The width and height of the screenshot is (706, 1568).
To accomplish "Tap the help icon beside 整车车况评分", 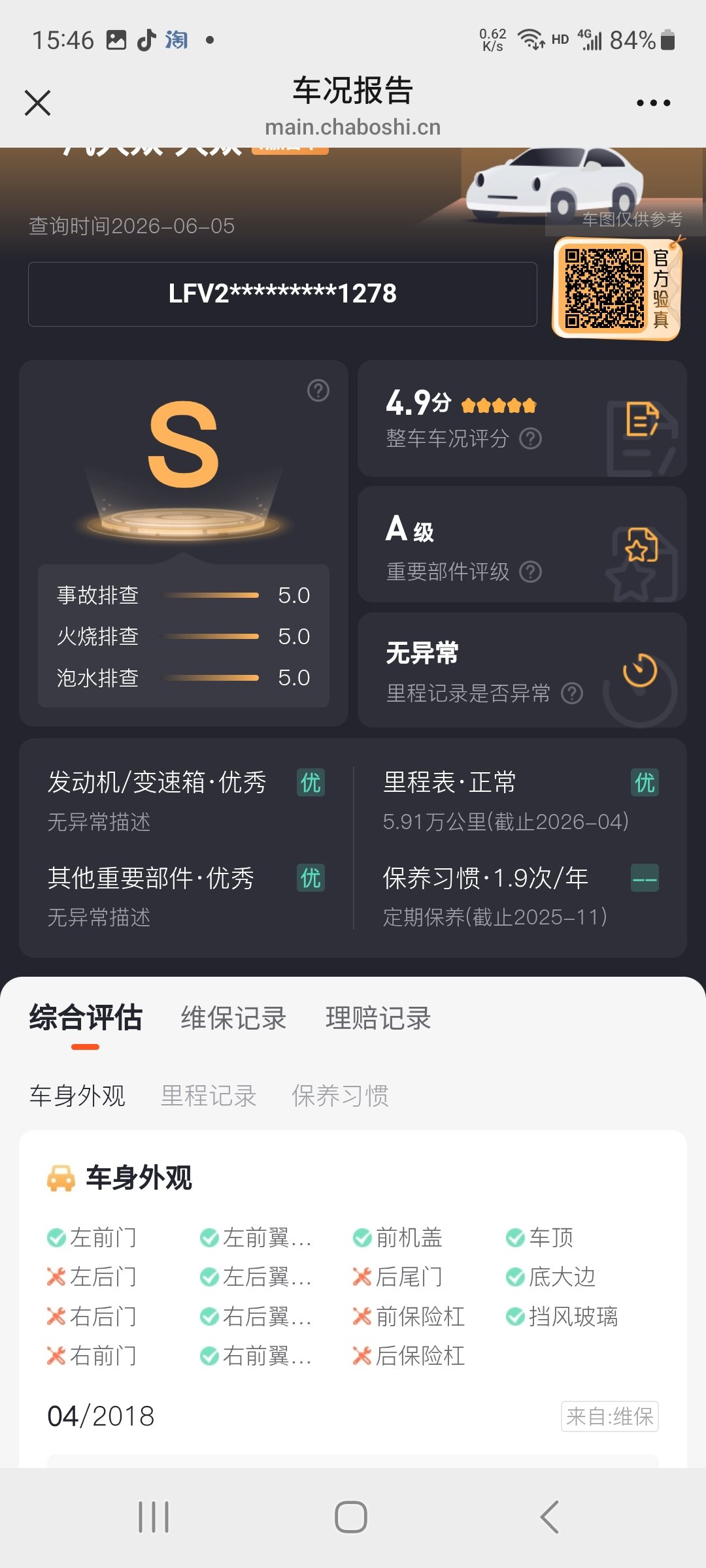I will click(530, 438).
